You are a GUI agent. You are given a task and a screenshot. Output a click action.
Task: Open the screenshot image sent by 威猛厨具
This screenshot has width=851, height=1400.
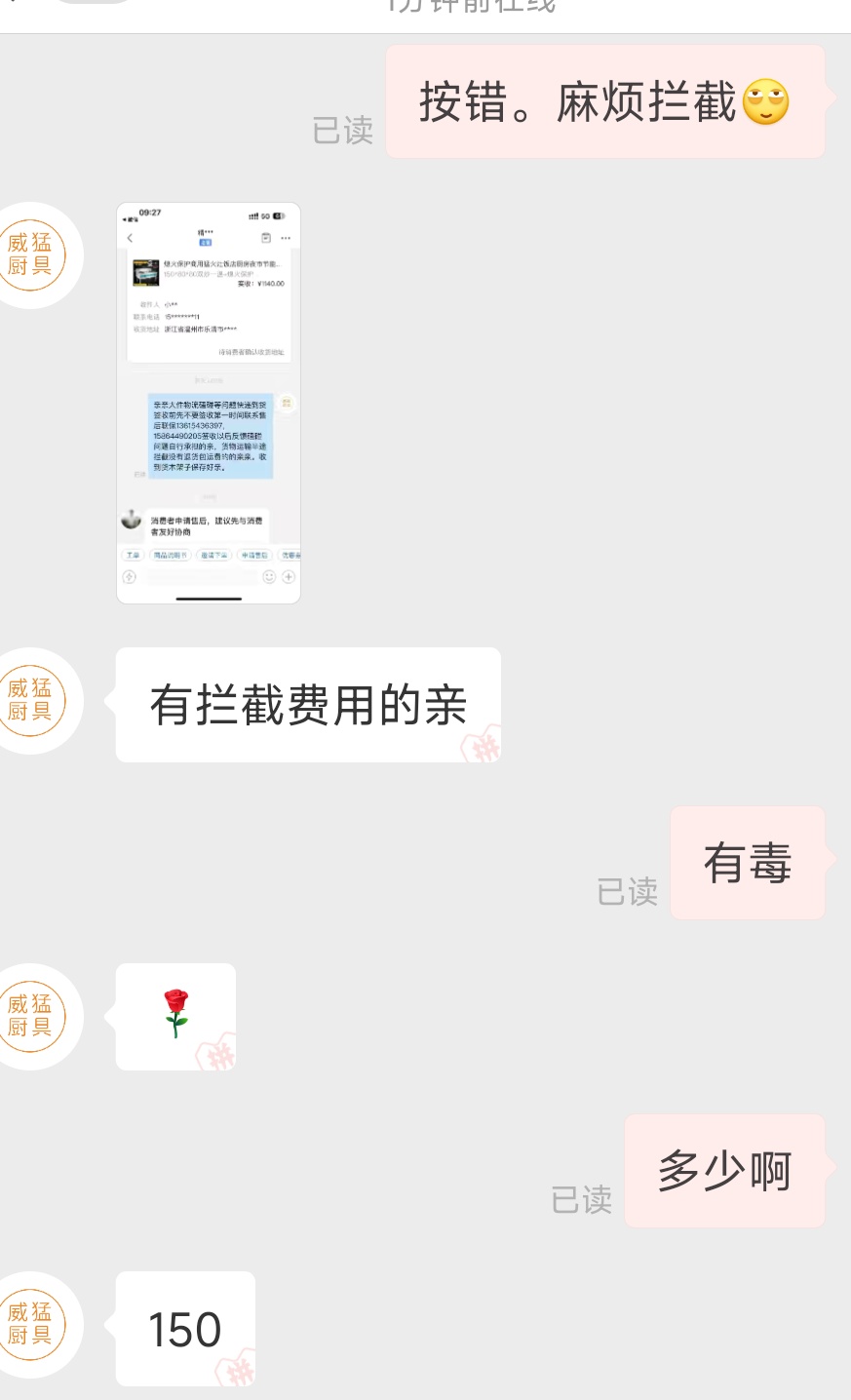pos(209,403)
